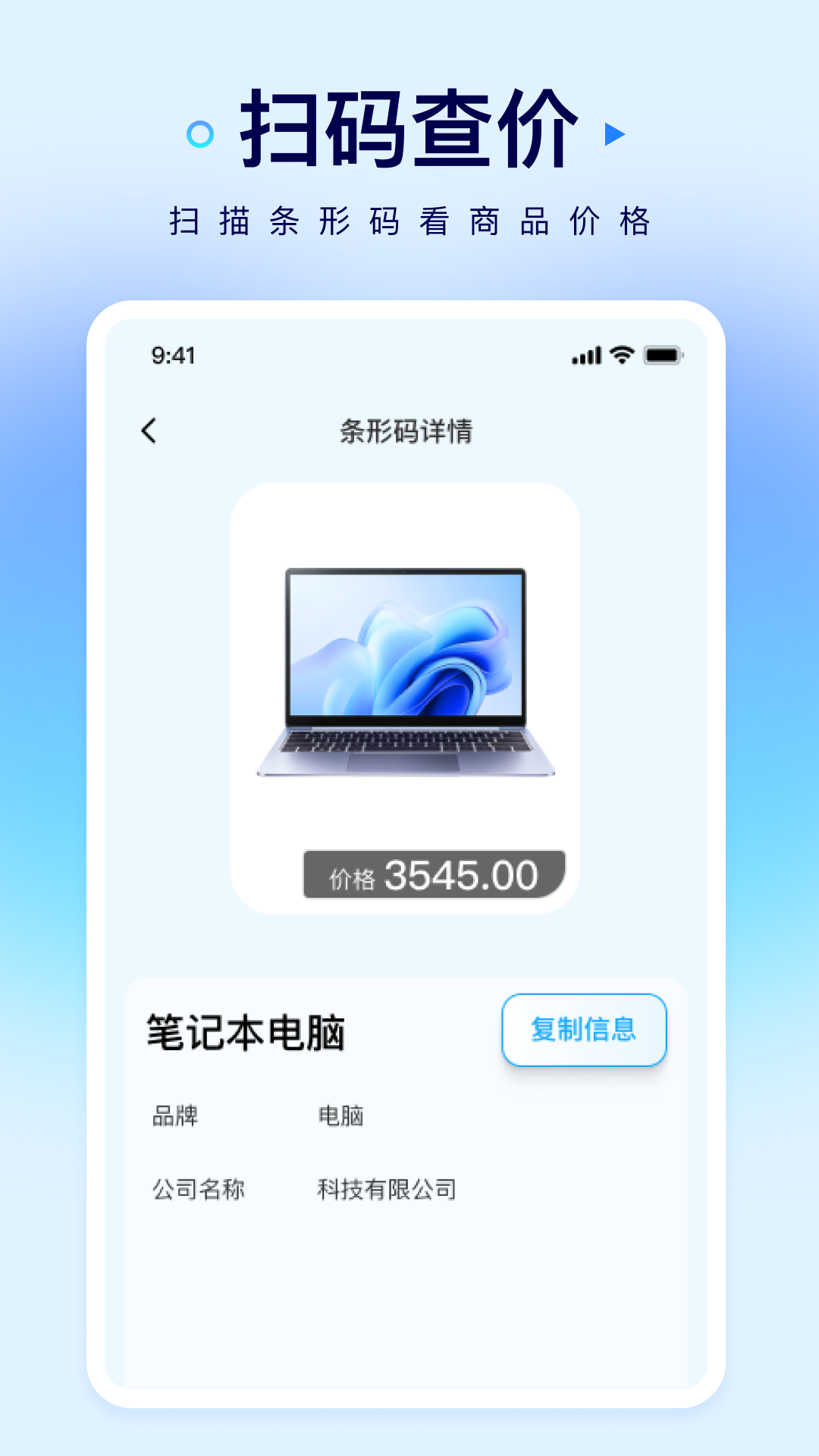Tap the back arrow on 条形码详情 page
The width and height of the screenshot is (819, 1456).
tap(149, 430)
